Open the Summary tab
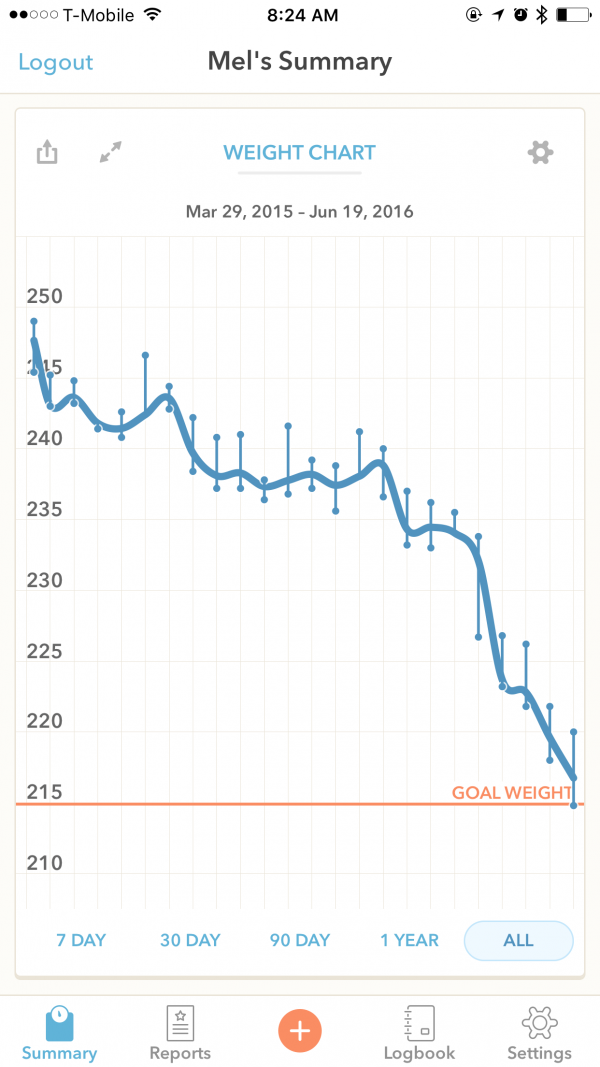 [60, 1032]
